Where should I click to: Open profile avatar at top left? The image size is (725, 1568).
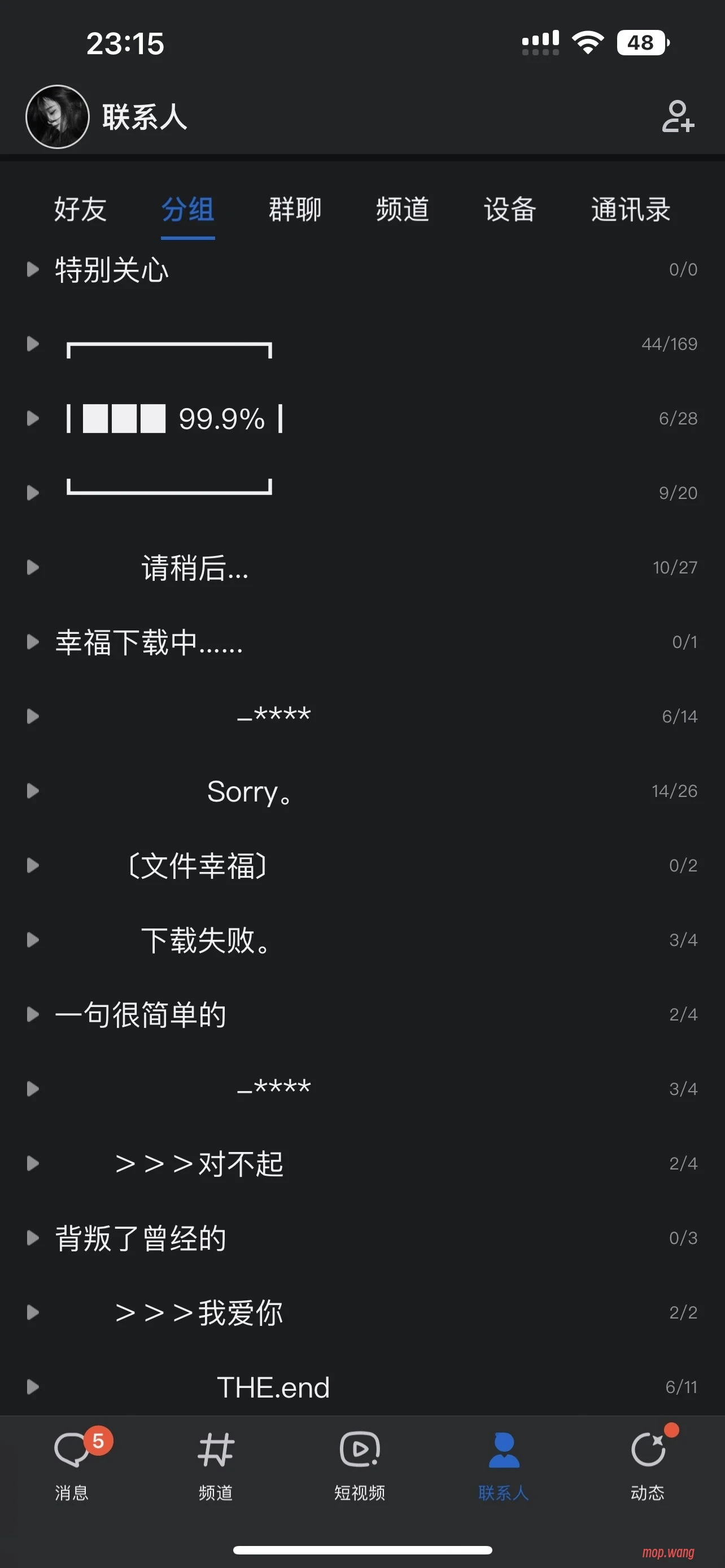click(x=57, y=116)
